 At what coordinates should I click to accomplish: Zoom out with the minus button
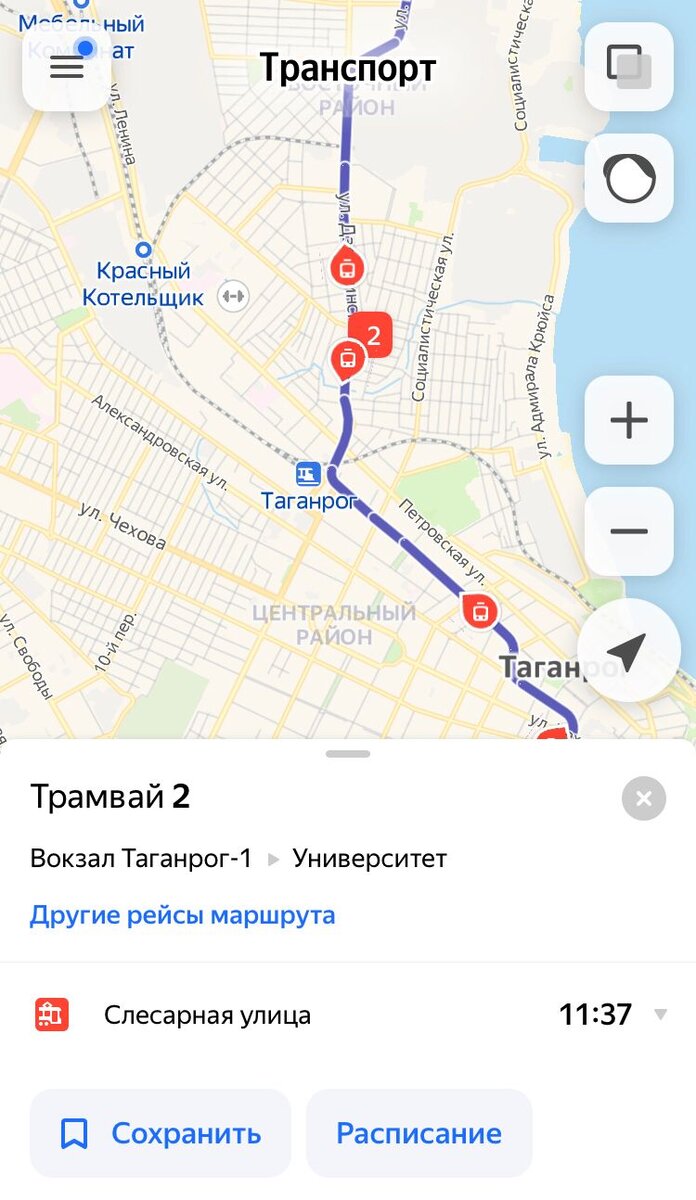click(629, 531)
